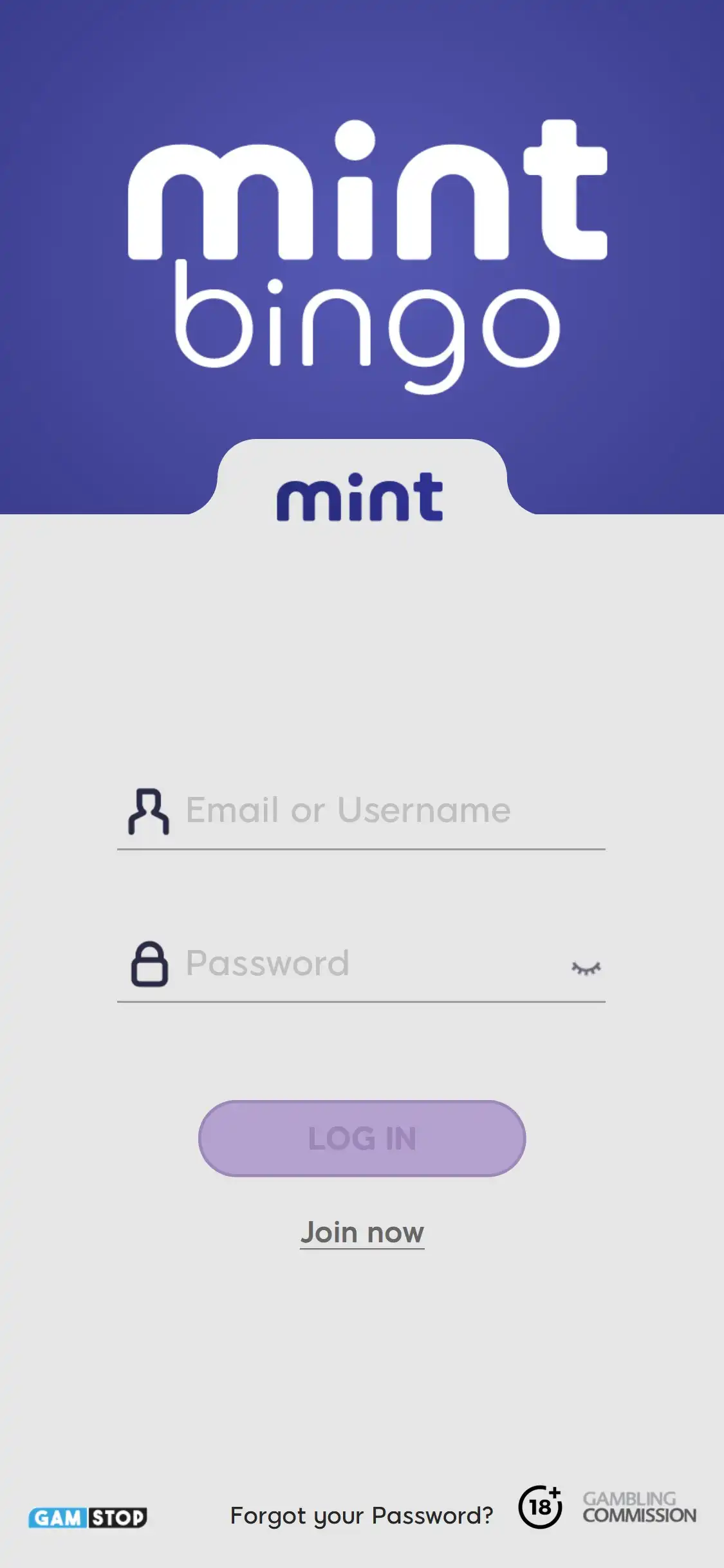Tap the LOG IN button
This screenshot has width=724, height=1568.
point(362,1138)
